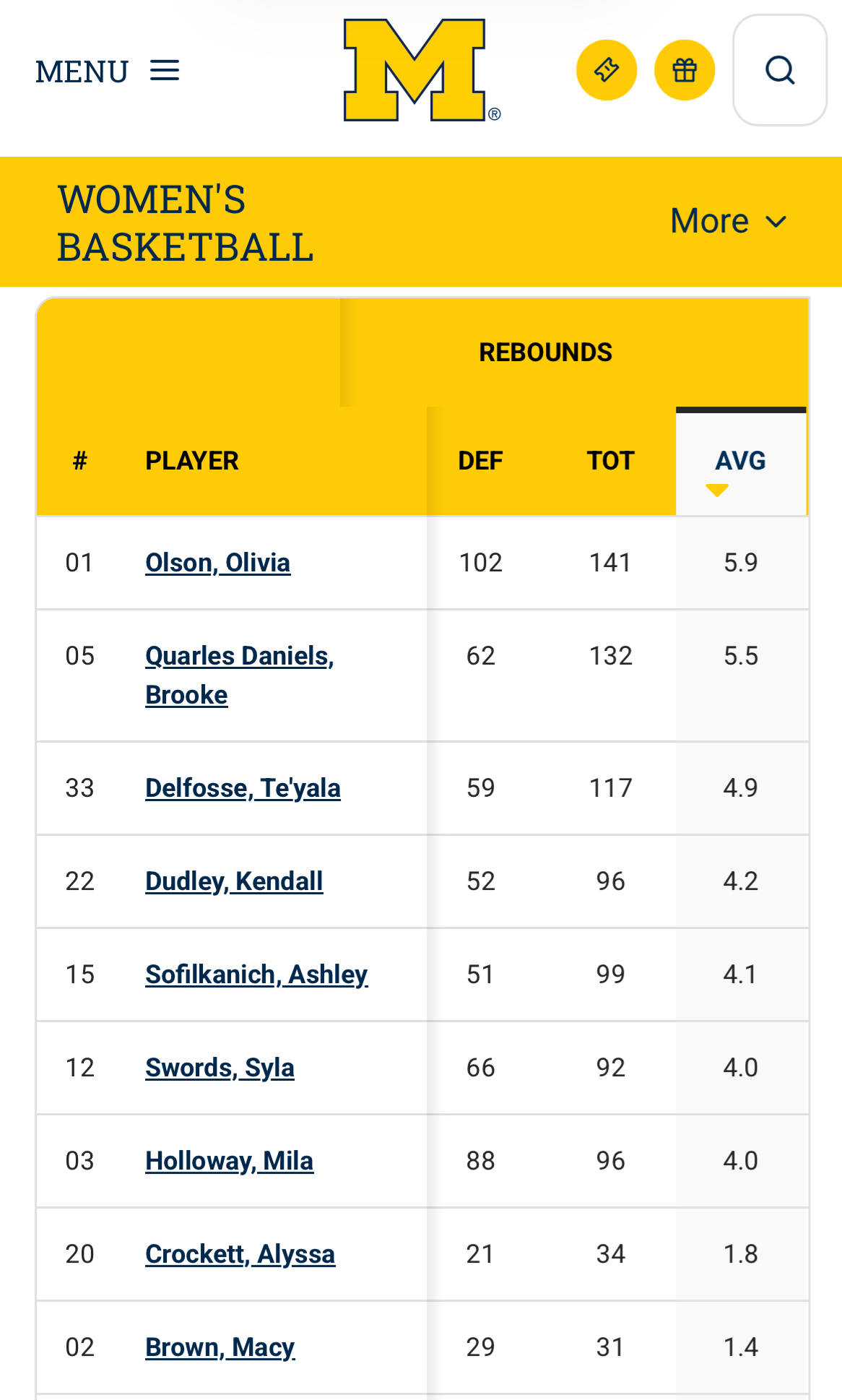
Task: View Delfosse, Te'yala's profile
Action: 243,788
